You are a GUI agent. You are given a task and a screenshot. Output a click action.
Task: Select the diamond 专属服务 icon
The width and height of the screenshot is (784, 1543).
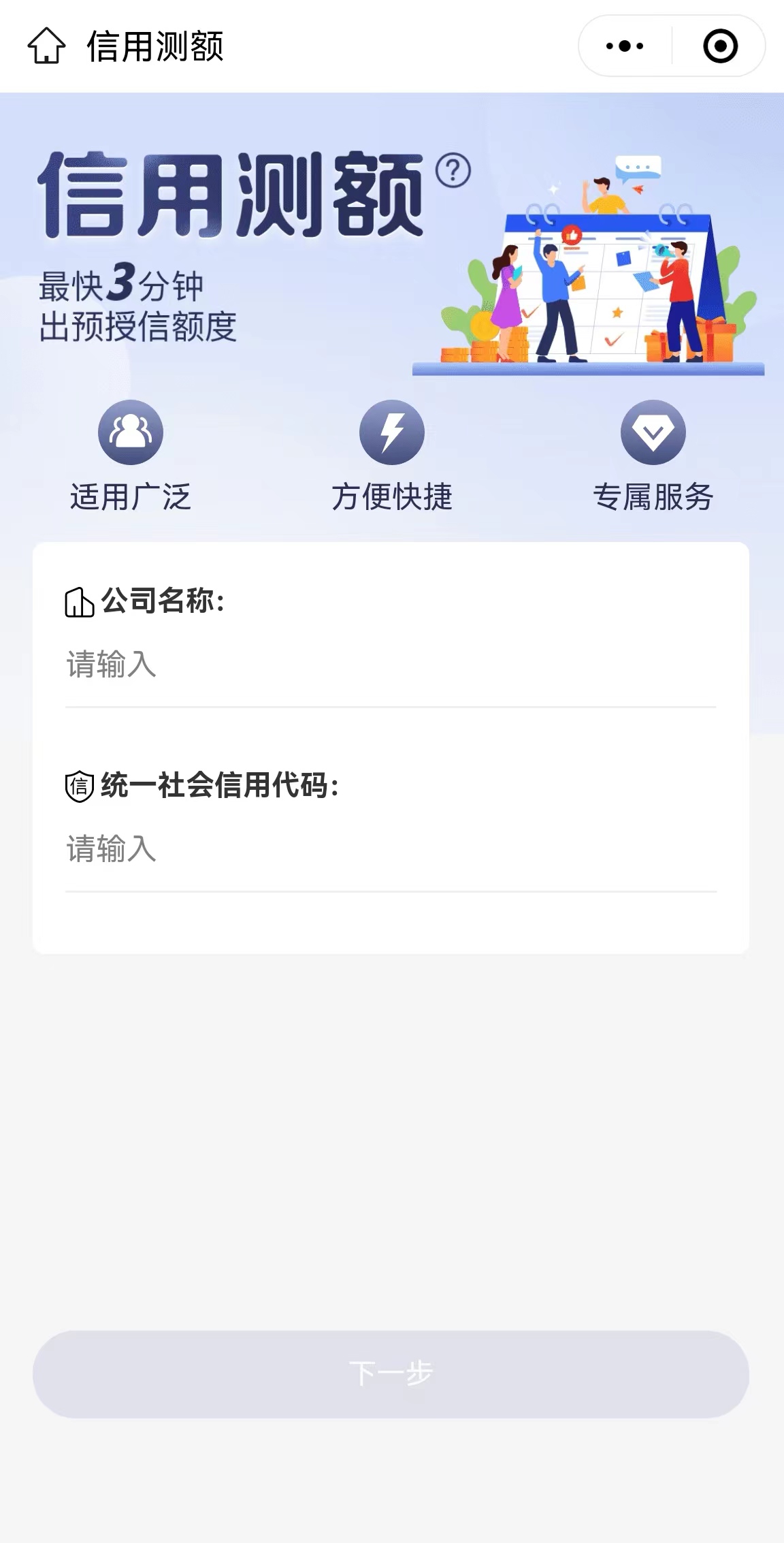pyautogui.click(x=653, y=433)
